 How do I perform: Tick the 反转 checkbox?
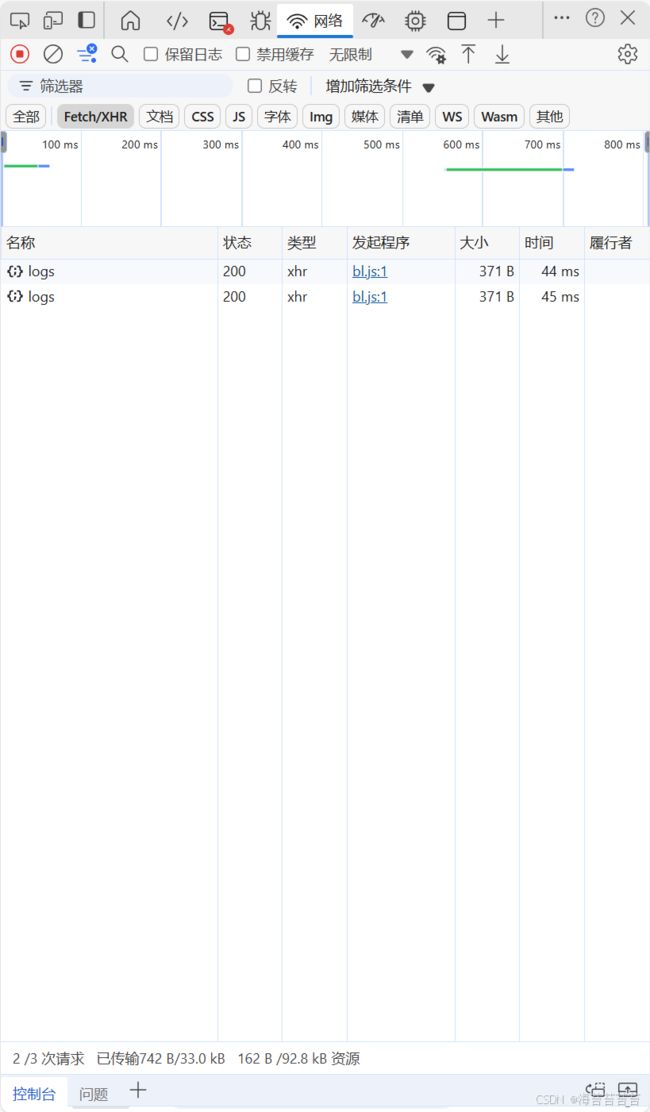coord(254,86)
